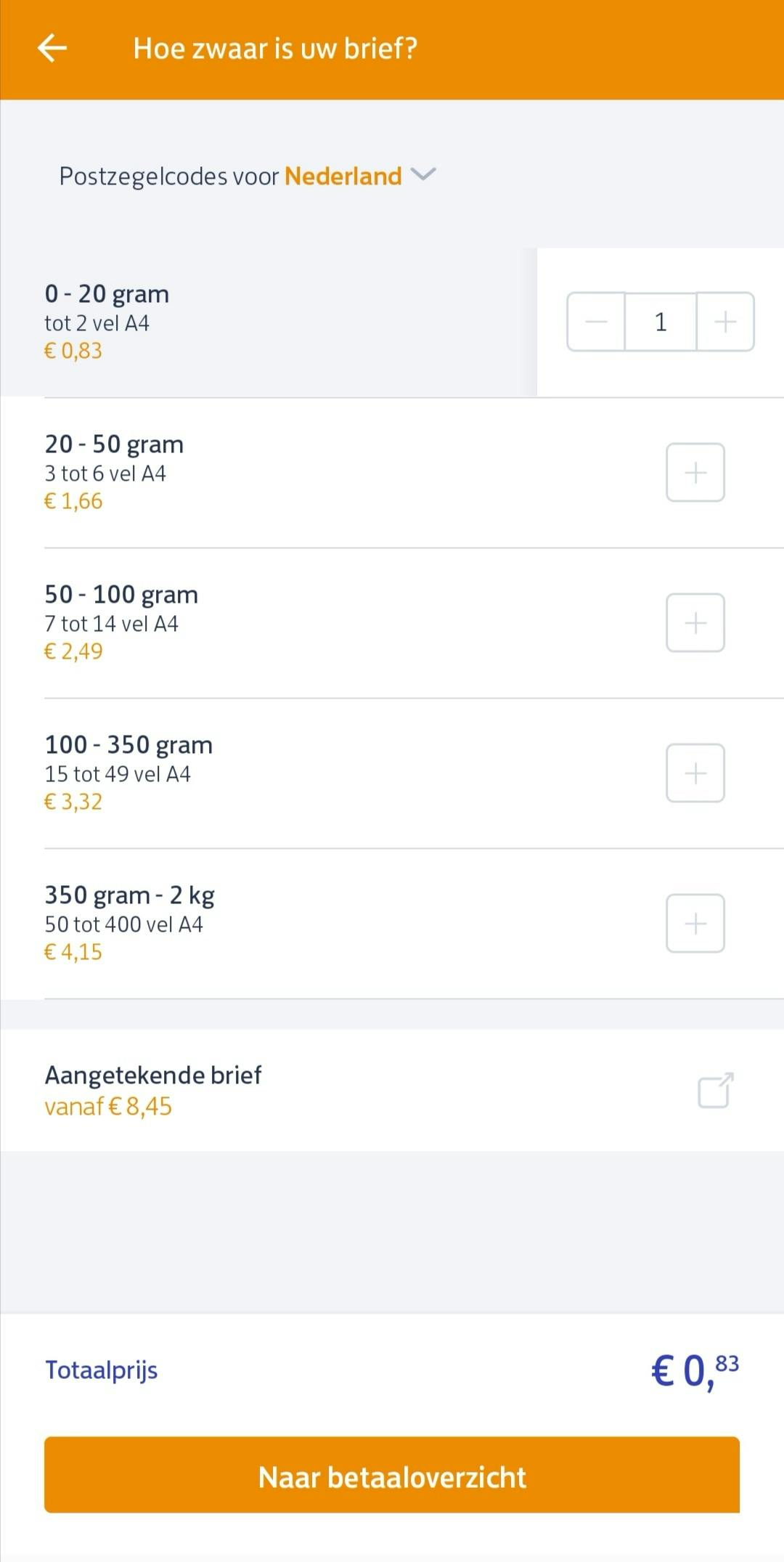Screen dimensions: 784x1562
Task: Click the back arrow in the header
Action: [51, 49]
